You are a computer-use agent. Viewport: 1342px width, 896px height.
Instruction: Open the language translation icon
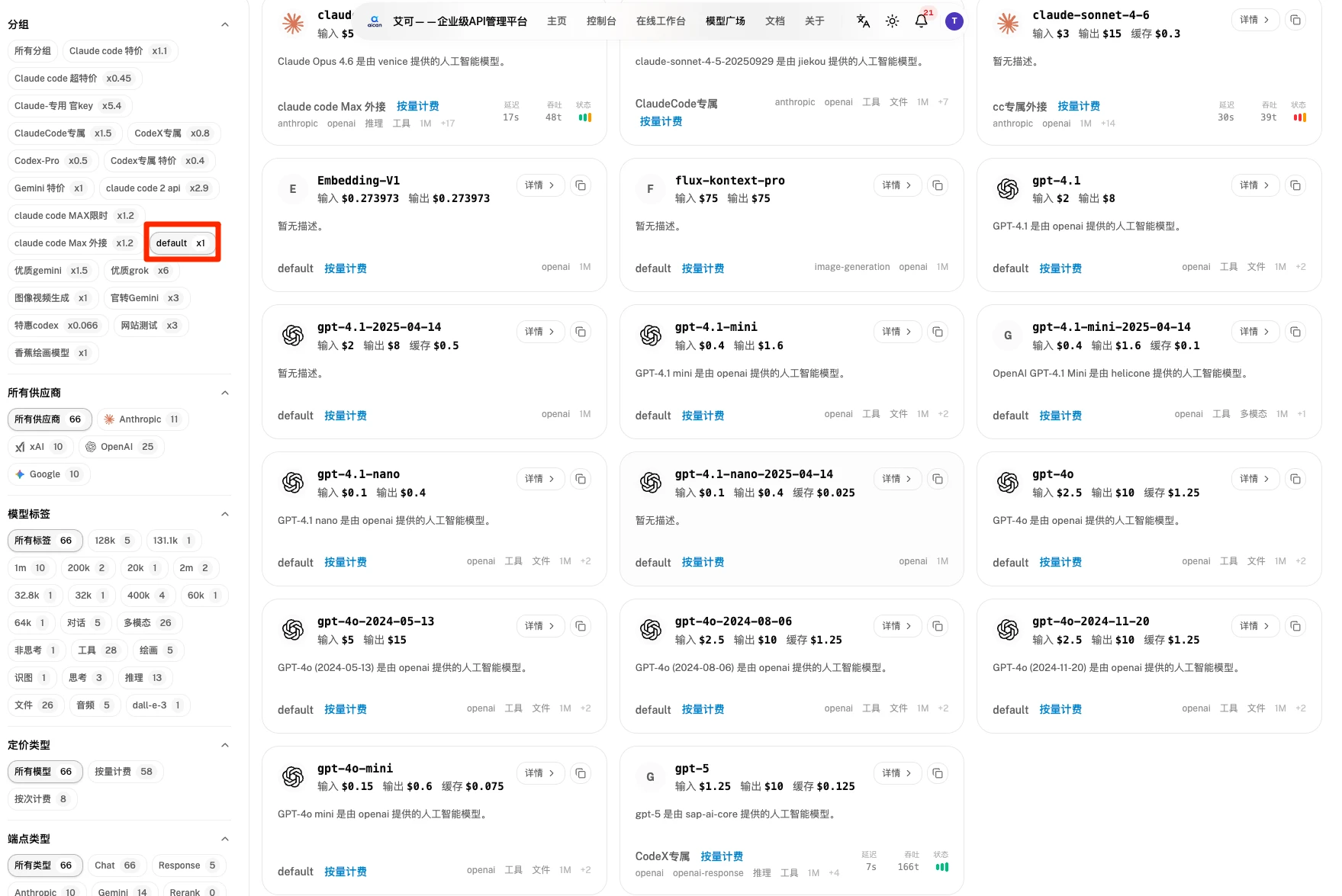(863, 21)
